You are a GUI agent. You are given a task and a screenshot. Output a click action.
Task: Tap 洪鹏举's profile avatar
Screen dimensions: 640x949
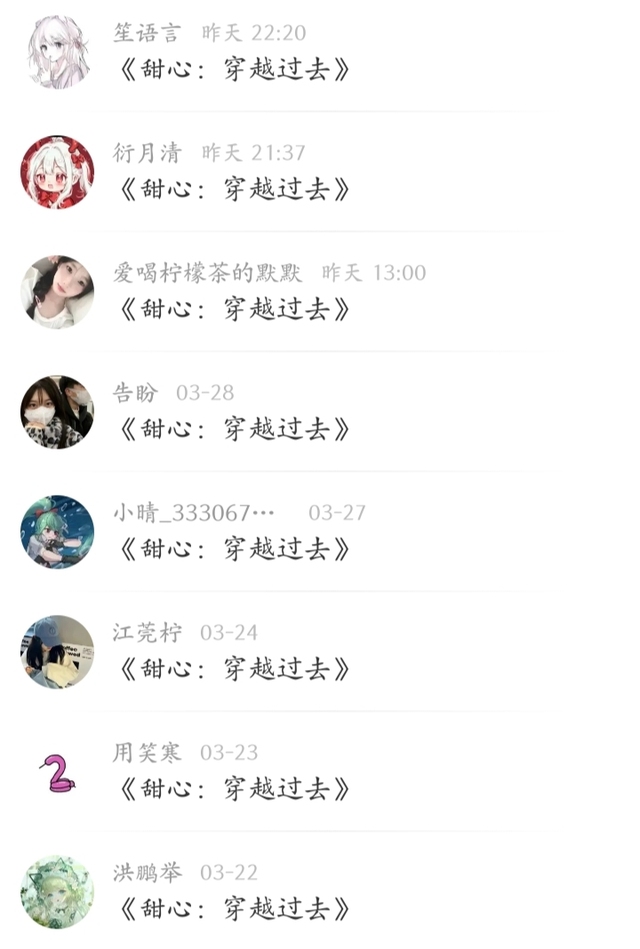57,891
